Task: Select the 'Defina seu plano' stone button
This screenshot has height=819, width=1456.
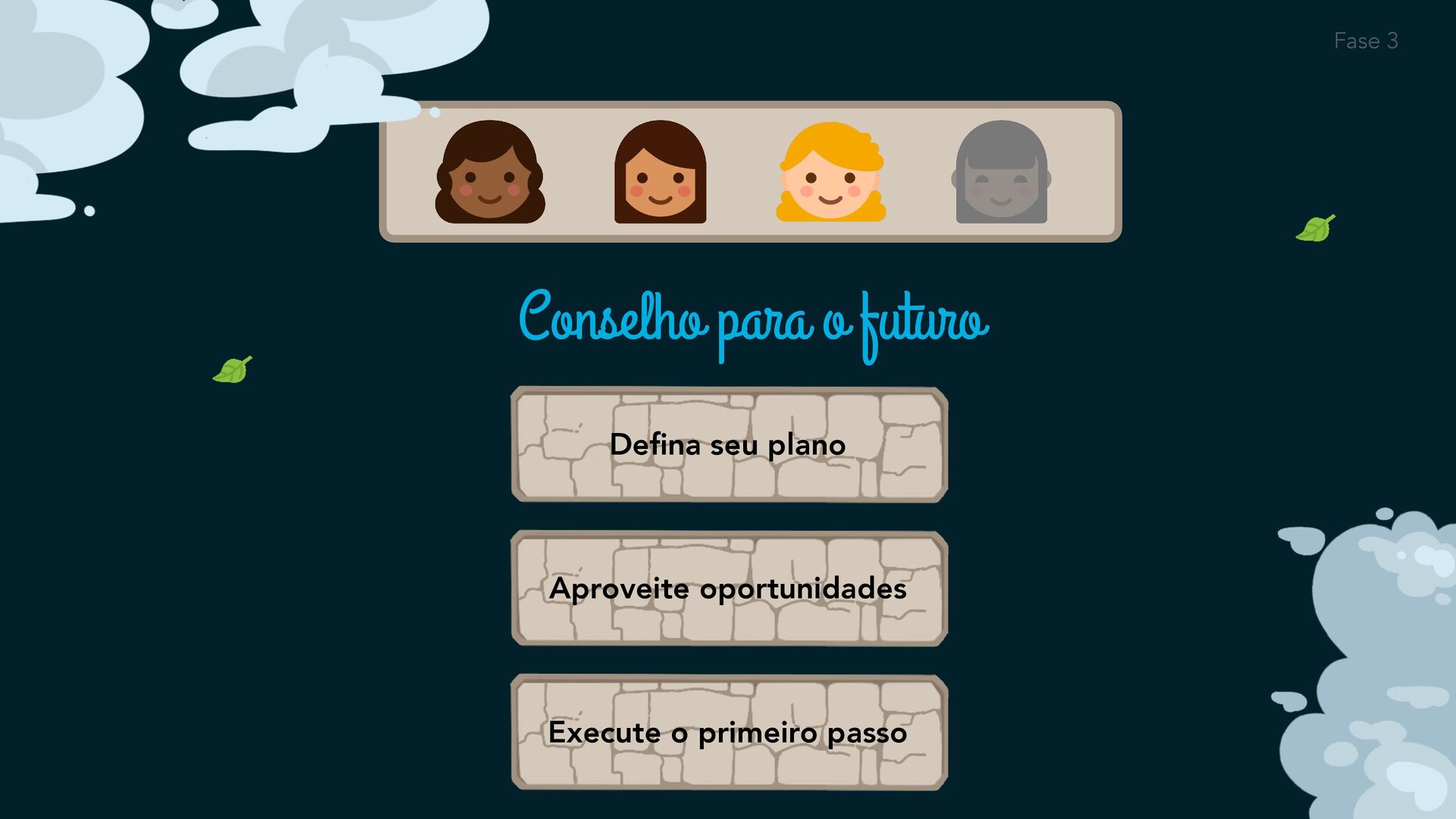Action: [x=729, y=445]
